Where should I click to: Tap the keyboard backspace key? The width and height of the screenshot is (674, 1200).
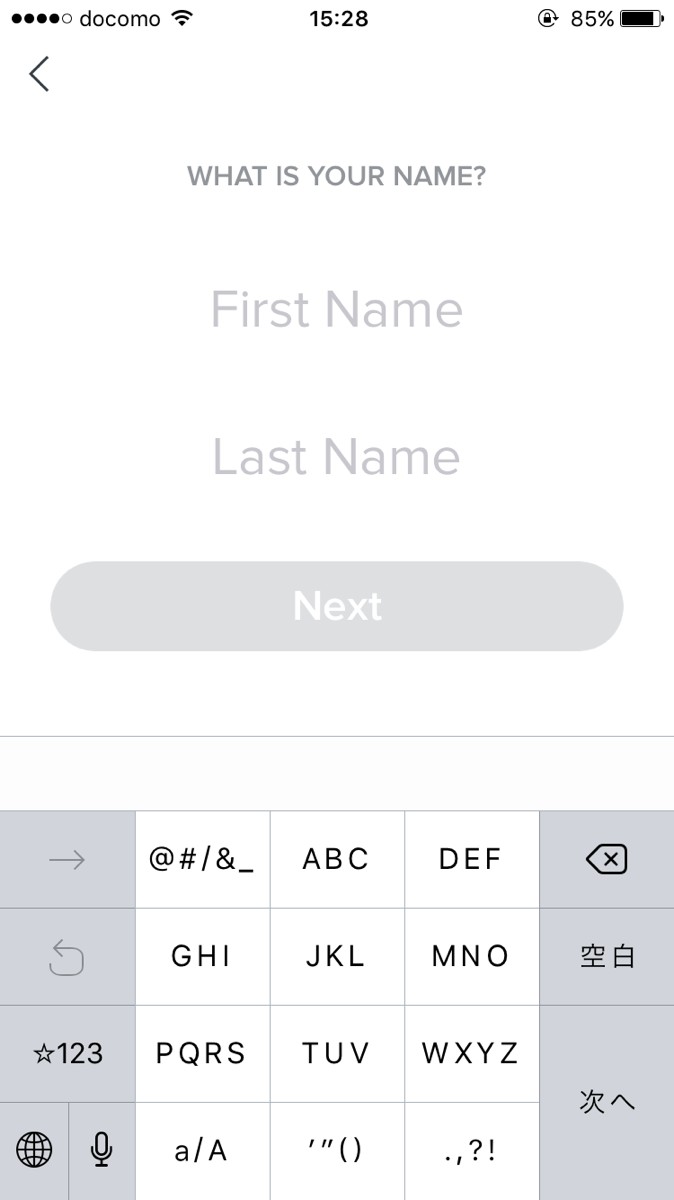tap(606, 859)
